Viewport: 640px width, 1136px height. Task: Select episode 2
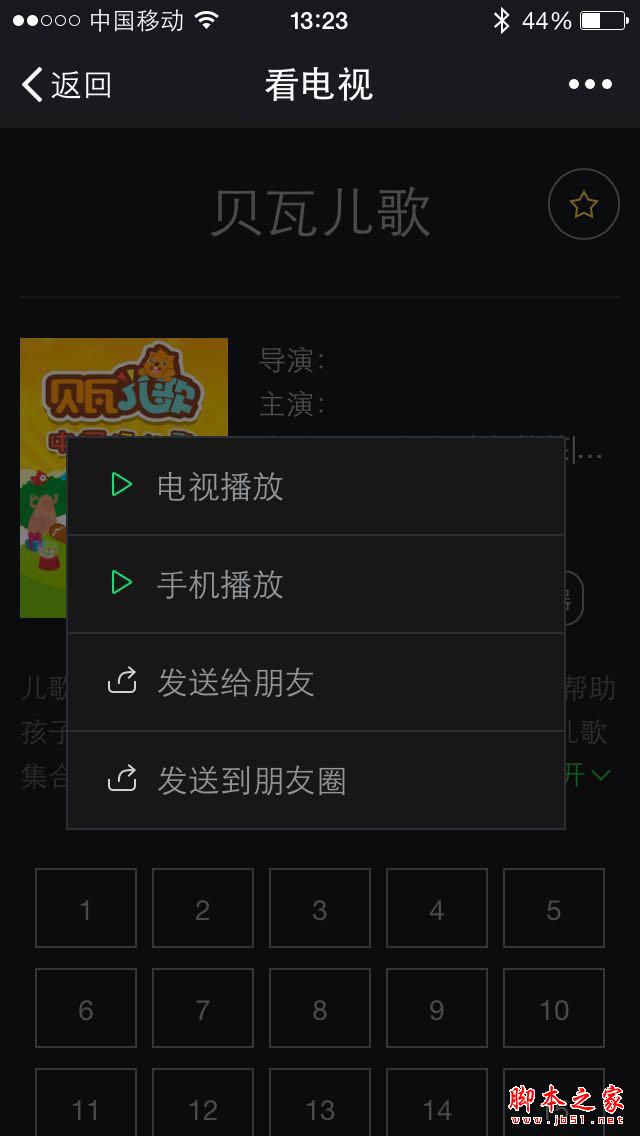click(203, 908)
